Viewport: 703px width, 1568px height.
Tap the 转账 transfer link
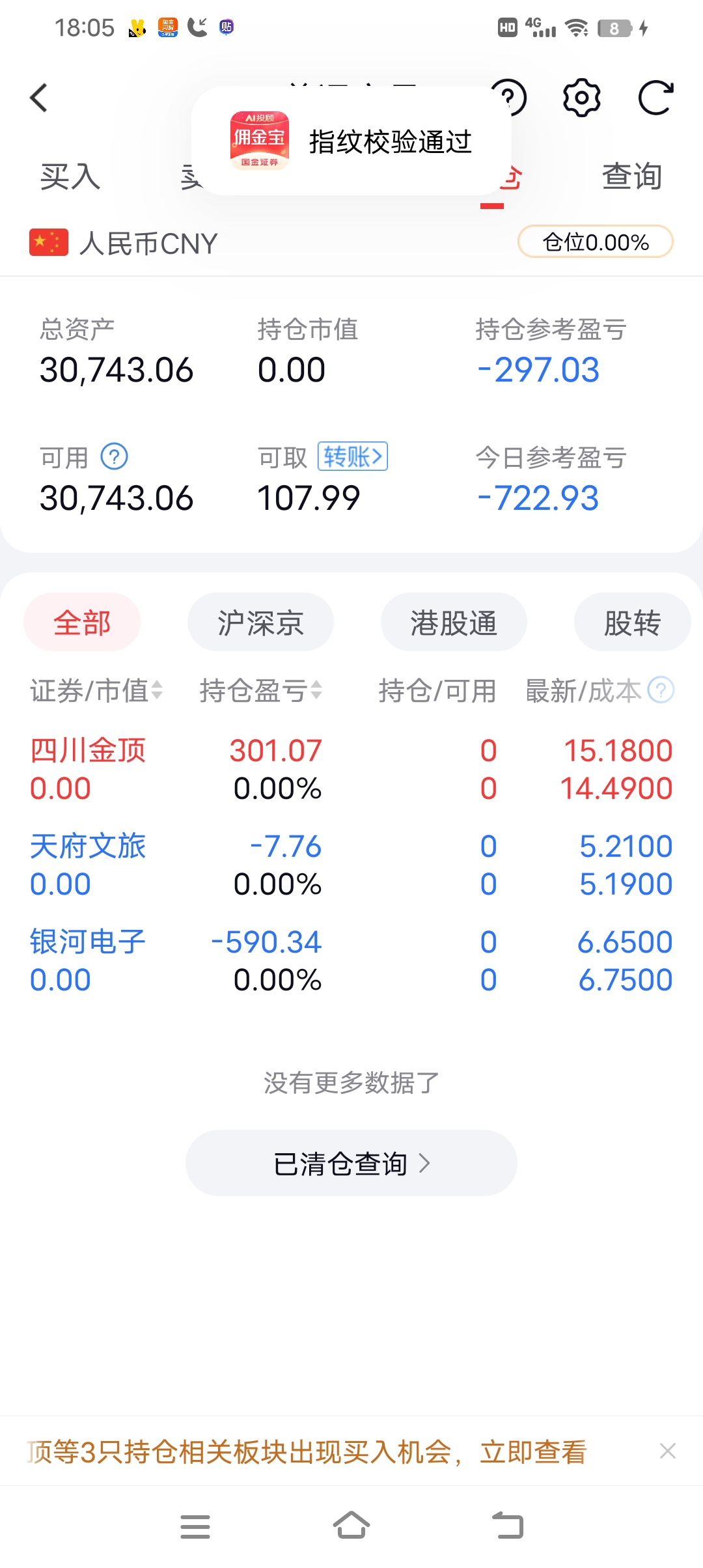click(352, 456)
